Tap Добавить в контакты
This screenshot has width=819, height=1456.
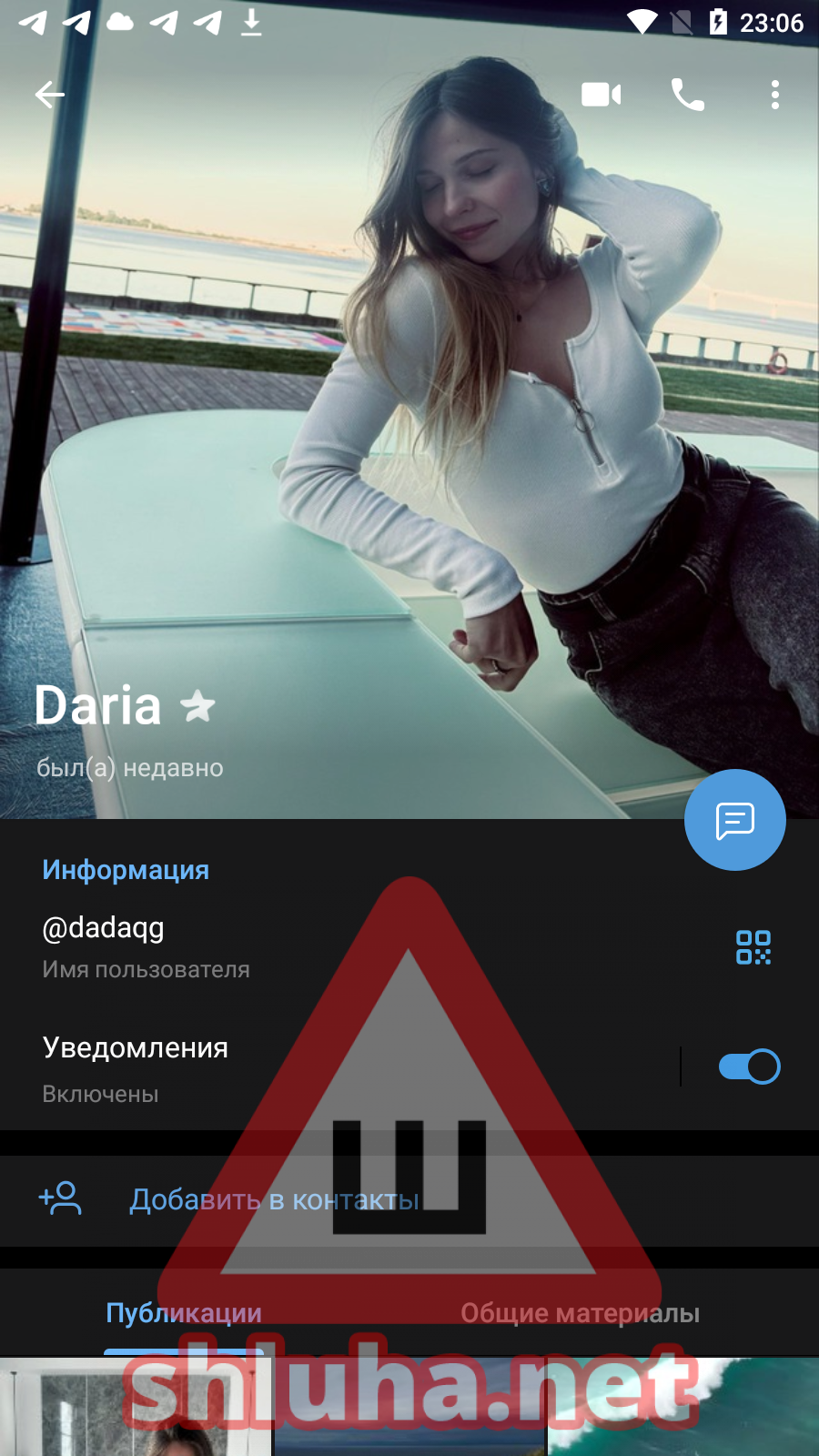pos(273,1200)
